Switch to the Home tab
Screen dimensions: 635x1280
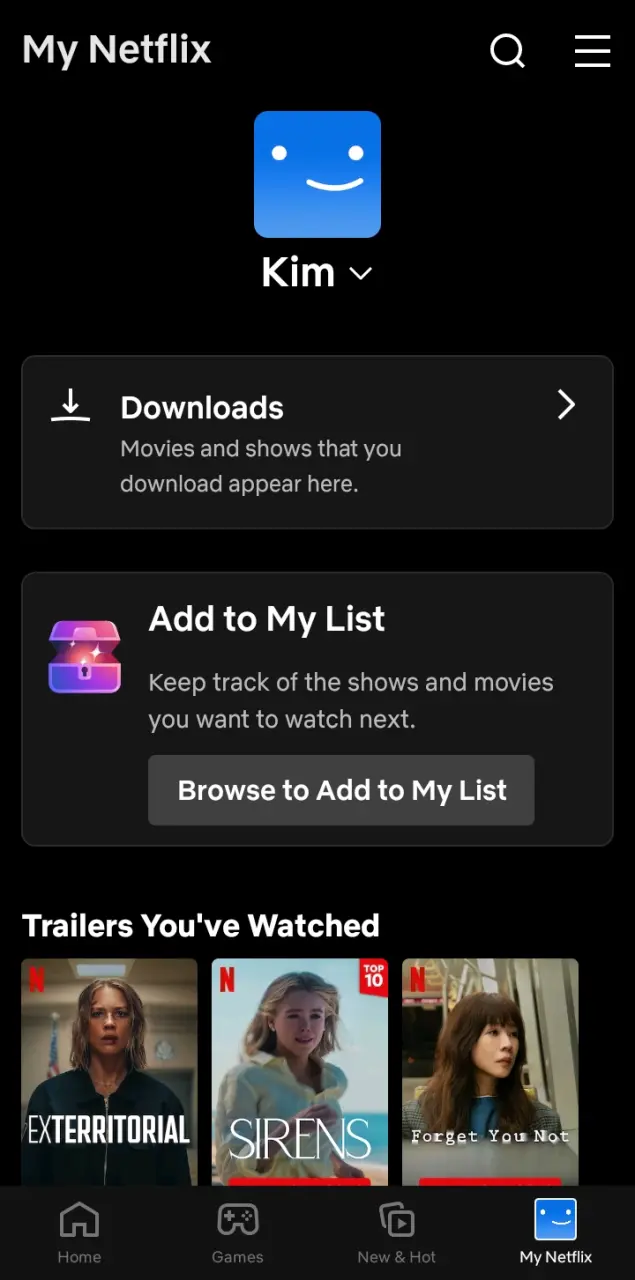[79, 1233]
